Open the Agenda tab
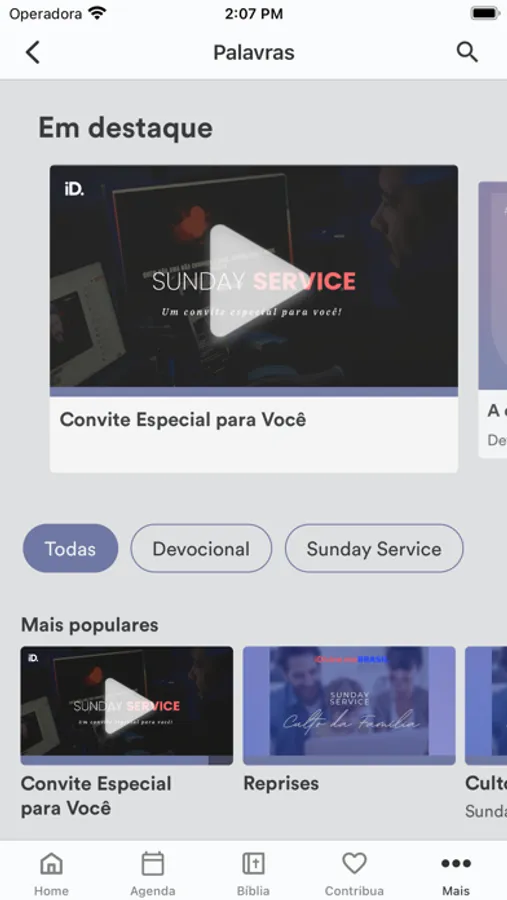Screen dimensions: 507x900 click(153, 874)
